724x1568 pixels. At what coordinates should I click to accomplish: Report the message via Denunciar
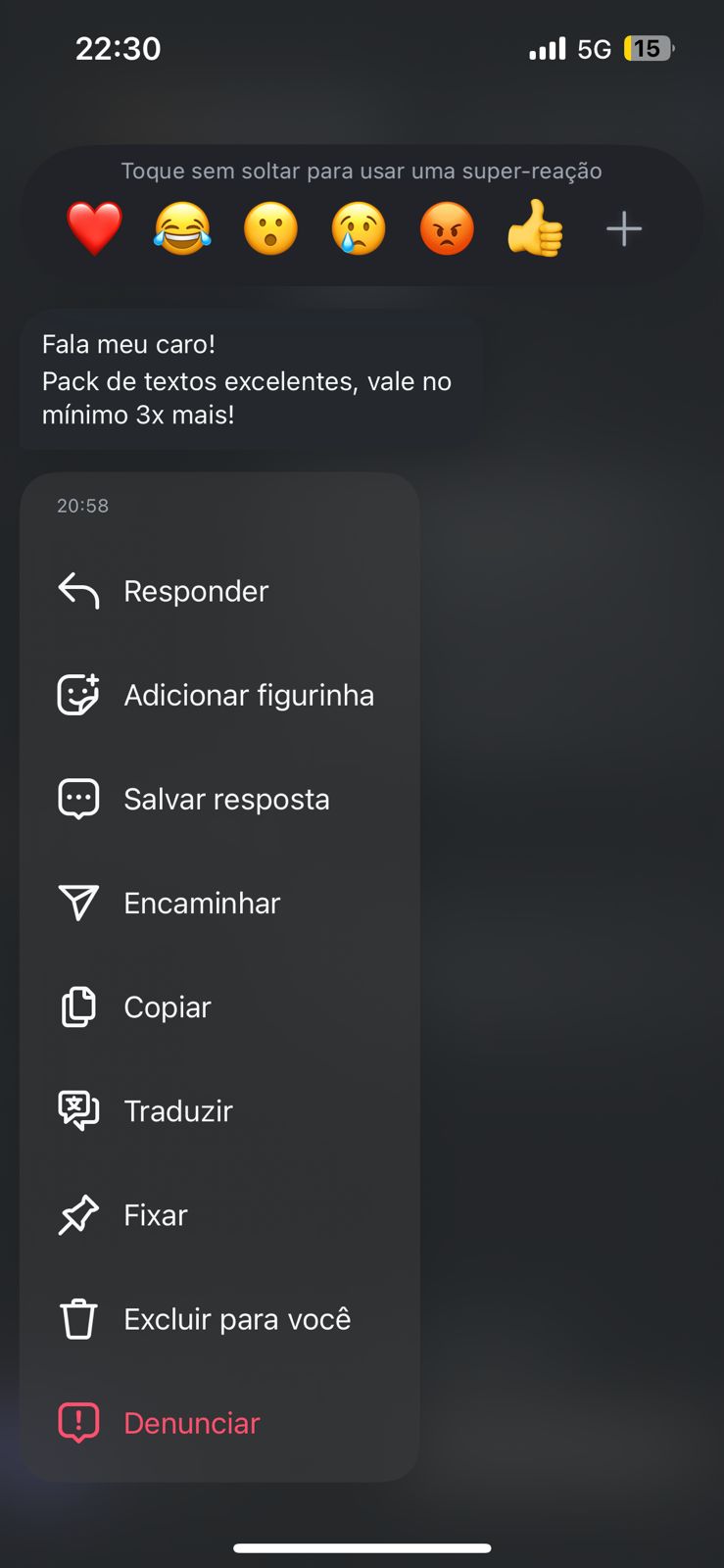tap(192, 1423)
